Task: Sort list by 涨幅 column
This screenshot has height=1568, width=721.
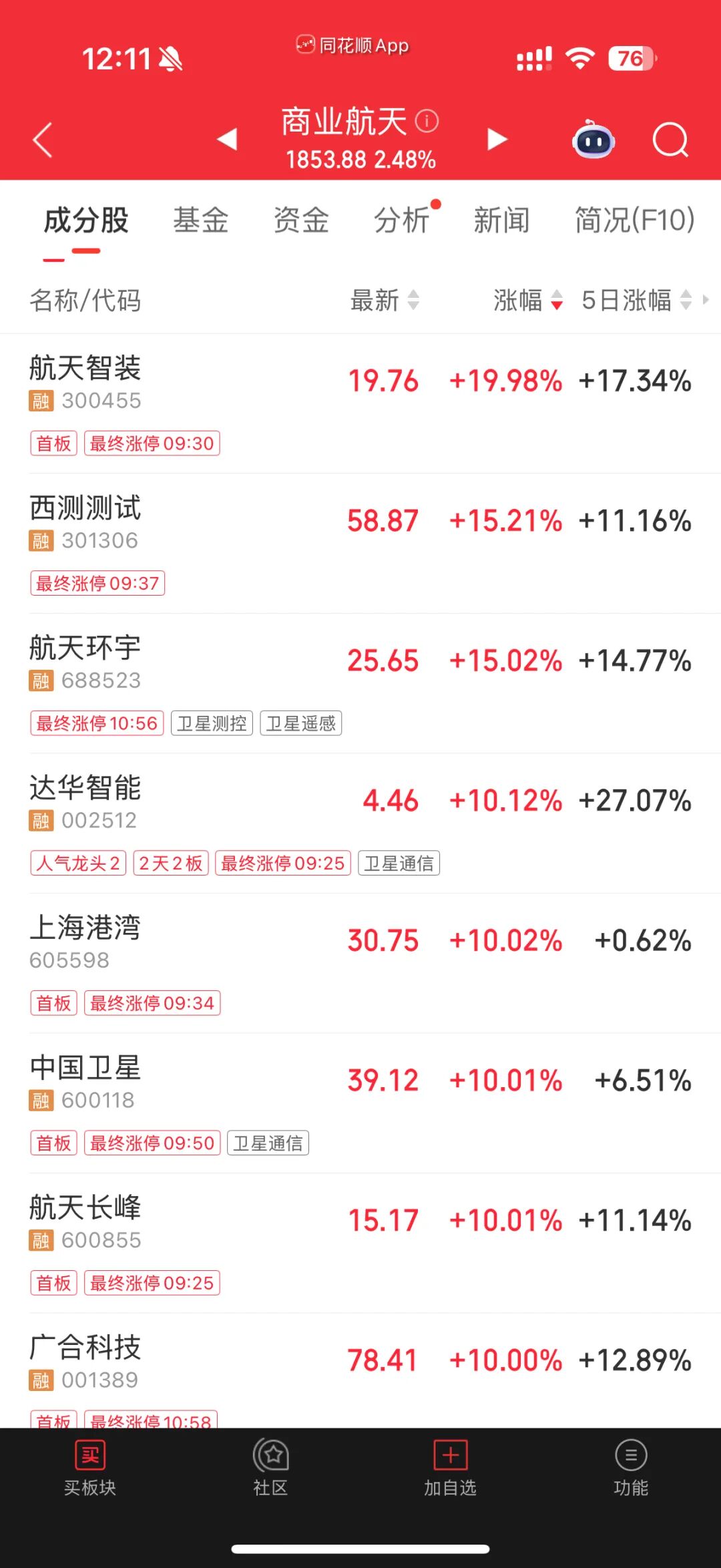Action: (527, 301)
